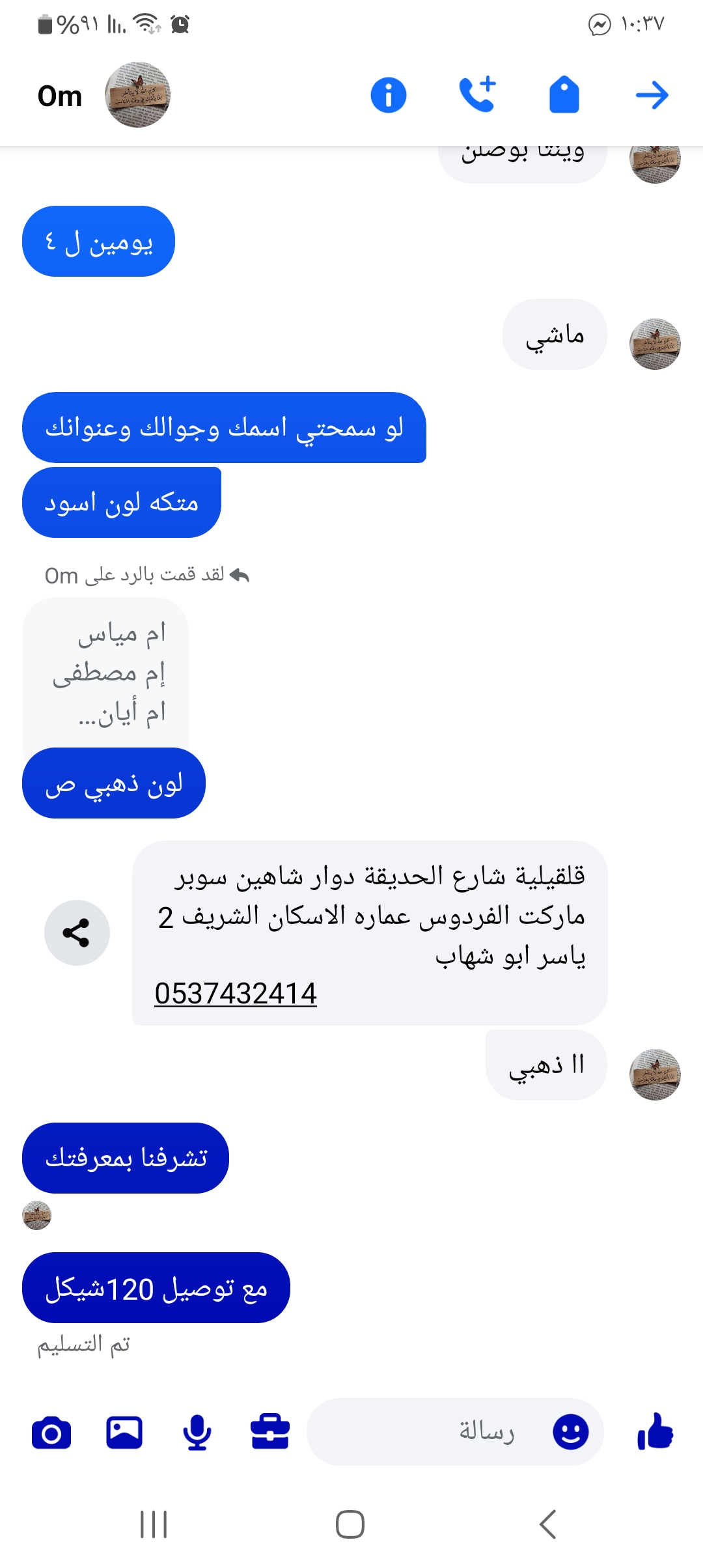703x1568 pixels.
Task: Send a thumbs-up like
Action: tap(655, 1431)
